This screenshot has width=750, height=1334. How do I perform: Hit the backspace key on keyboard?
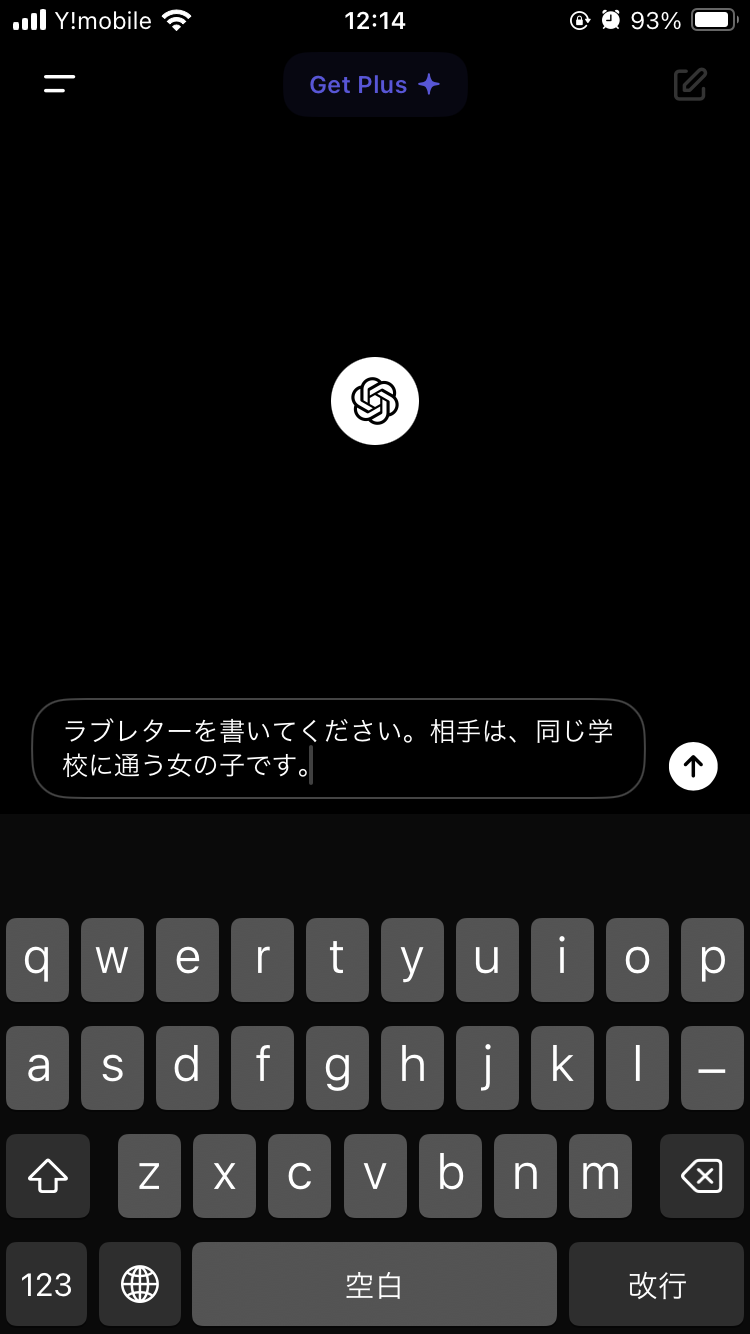(x=702, y=1175)
